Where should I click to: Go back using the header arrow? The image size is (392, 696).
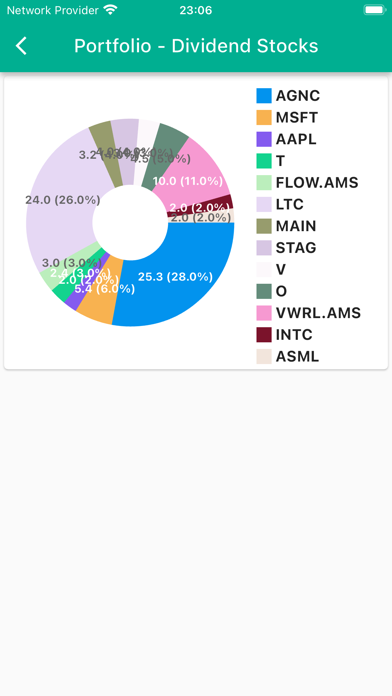pyautogui.click(x=21, y=46)
